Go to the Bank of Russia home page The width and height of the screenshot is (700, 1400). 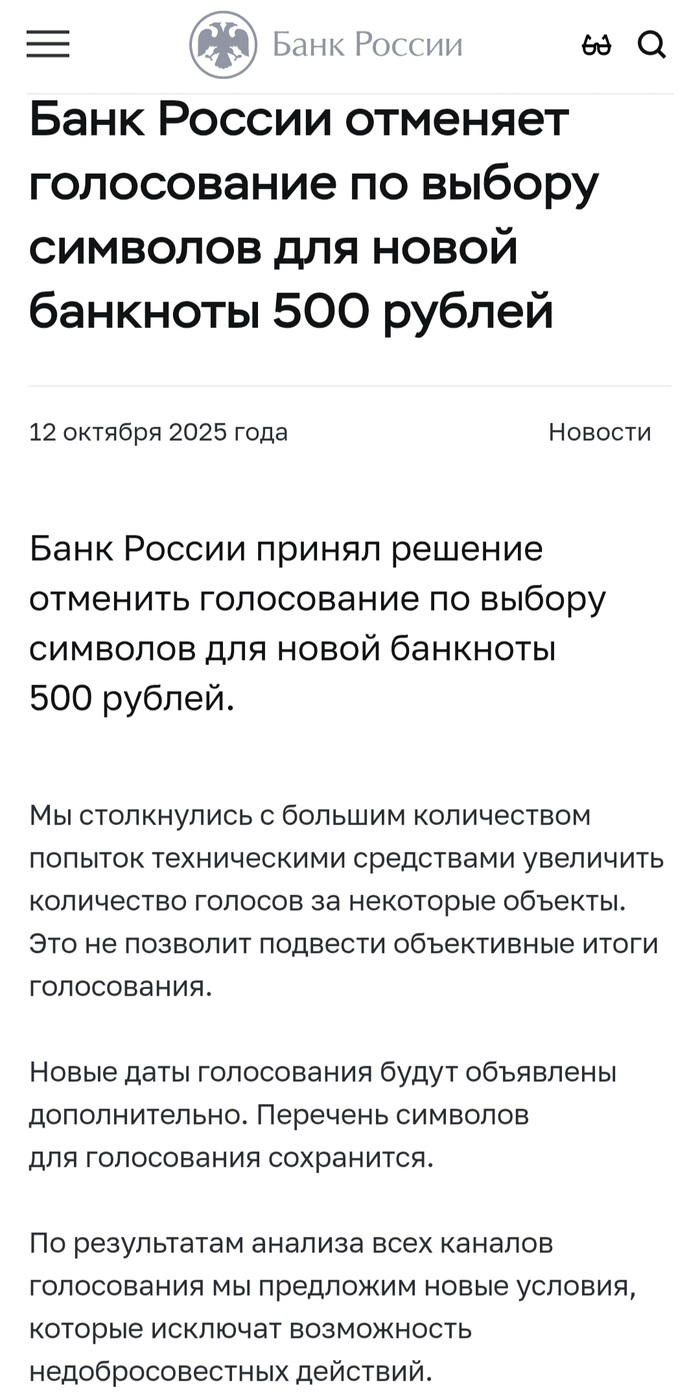coord(326,45)
